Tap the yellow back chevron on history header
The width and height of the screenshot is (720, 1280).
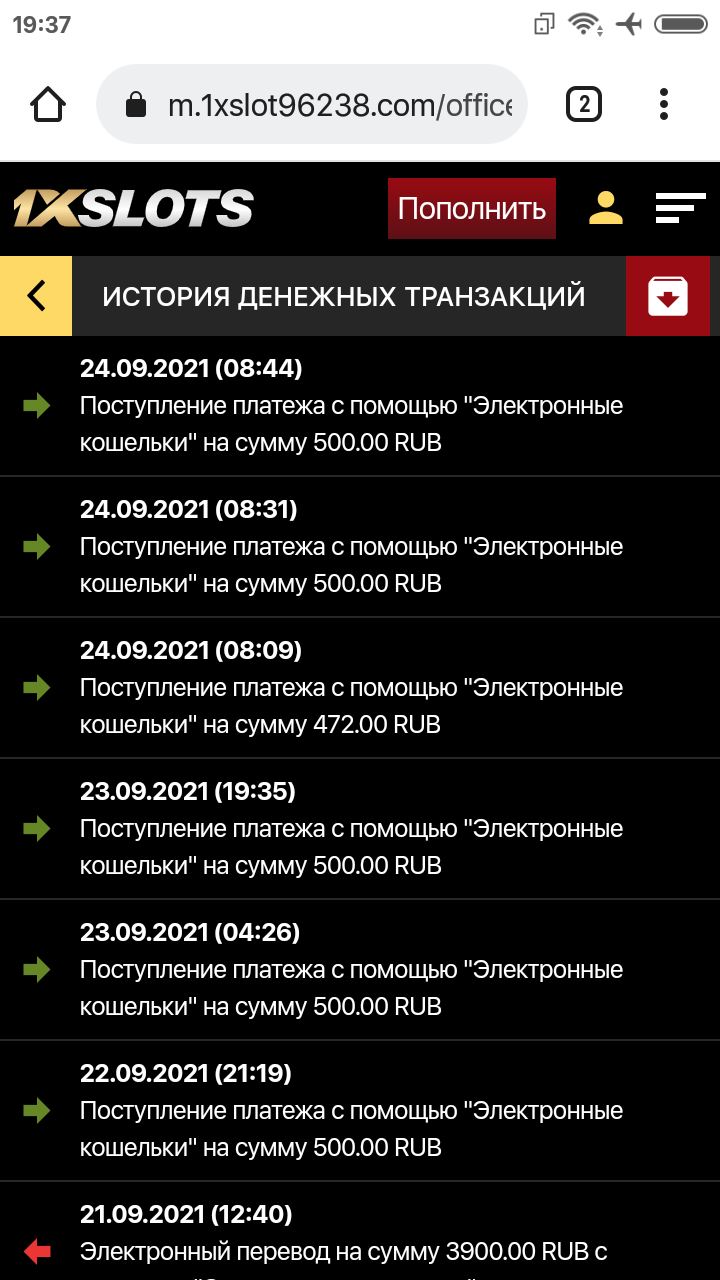[x=36, y=296]
